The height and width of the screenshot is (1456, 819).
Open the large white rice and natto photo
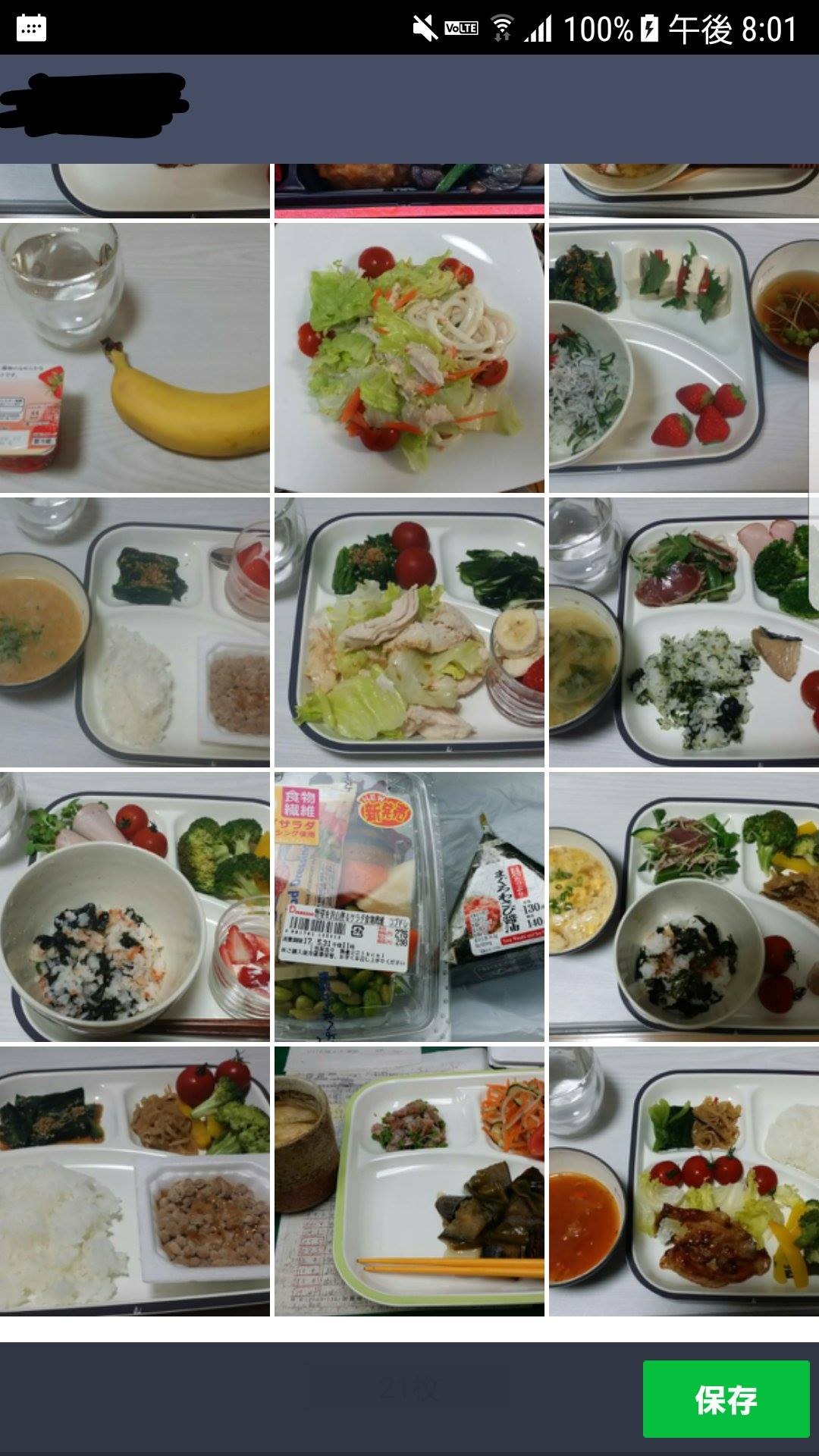tap(135, 1181)
